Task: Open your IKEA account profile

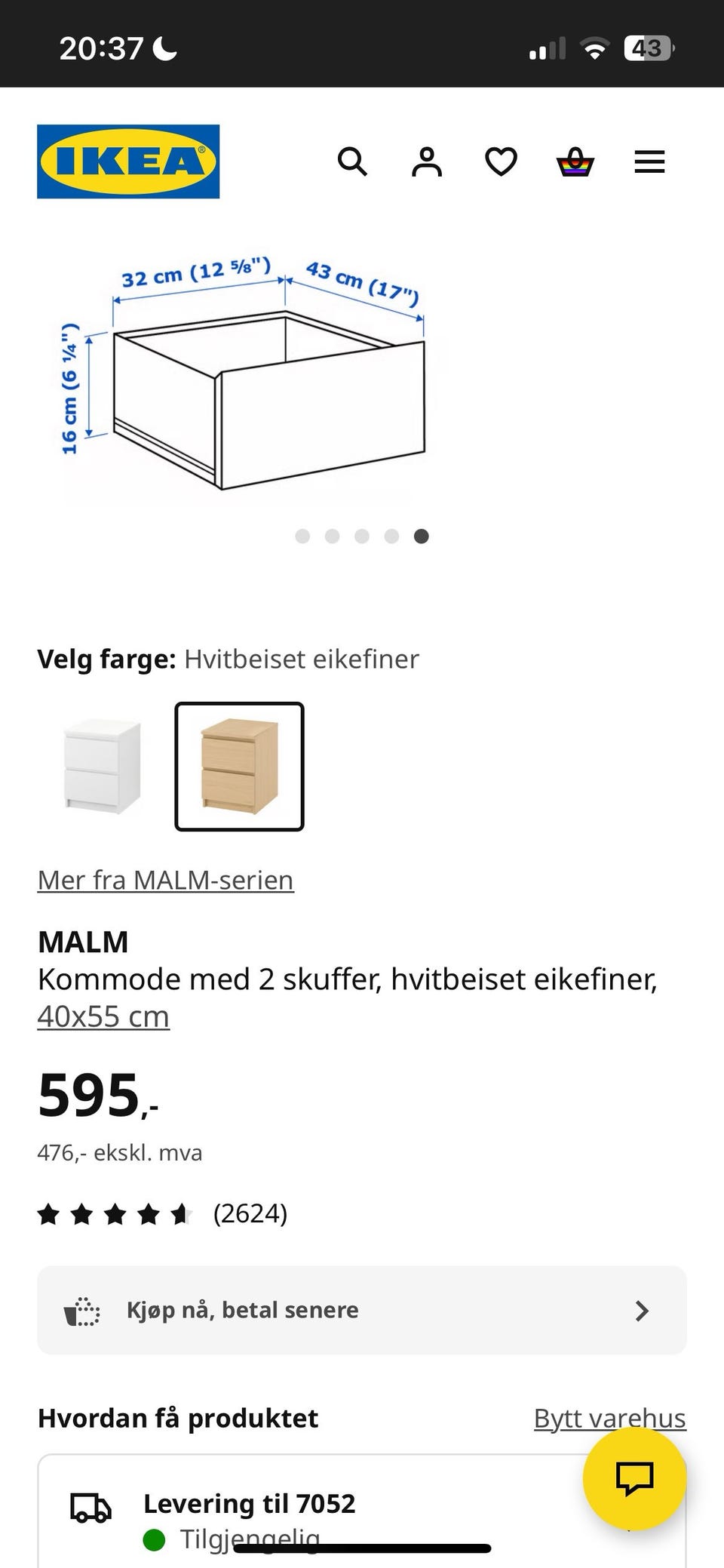Action: tap(426, 161)
